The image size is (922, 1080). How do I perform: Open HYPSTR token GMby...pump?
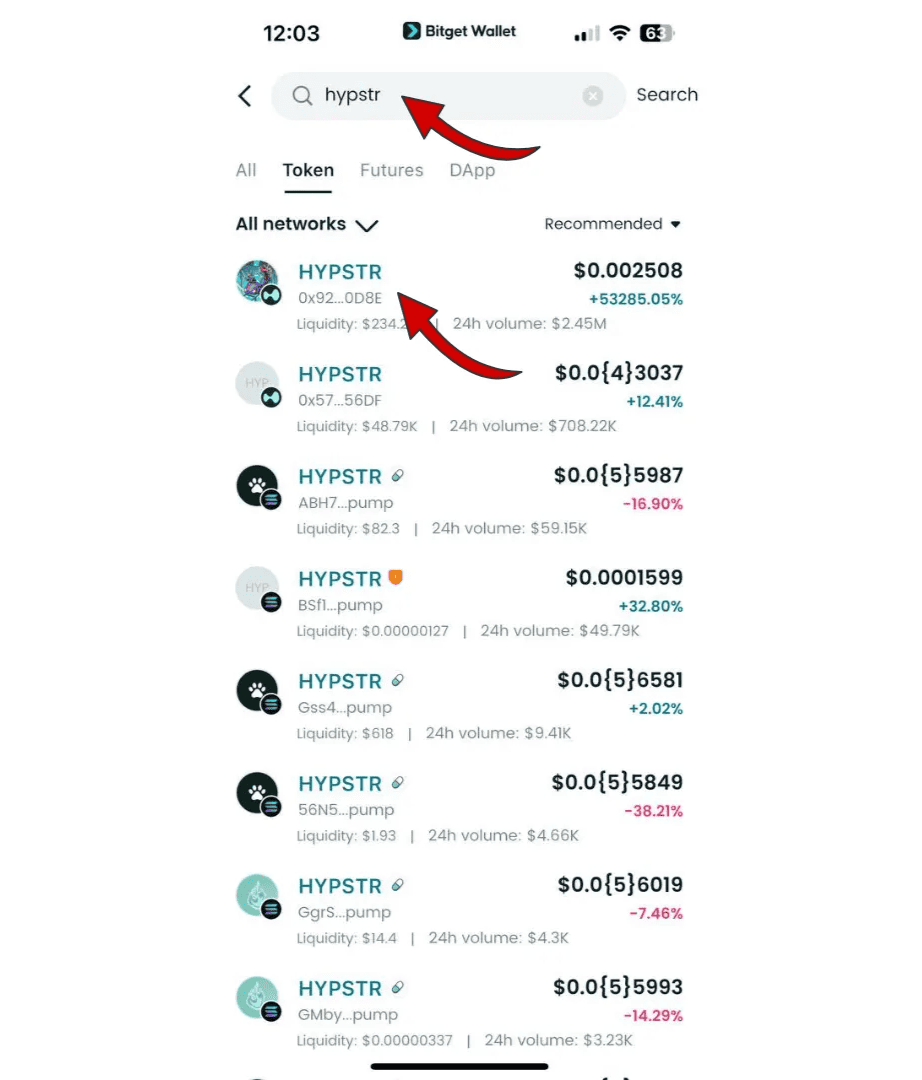[460, 1012]
